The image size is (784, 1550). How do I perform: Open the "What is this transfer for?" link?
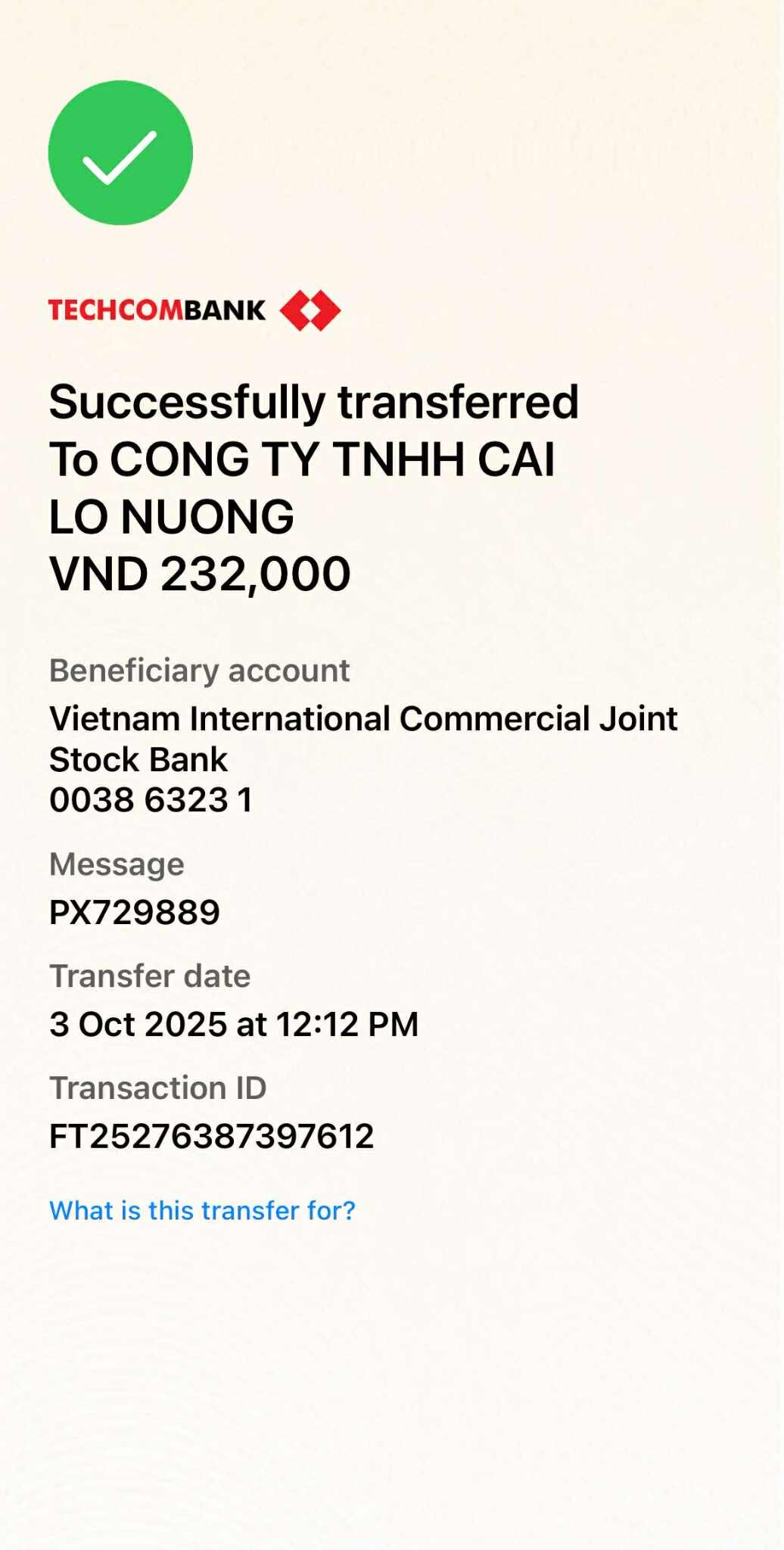click(202, 1210)
